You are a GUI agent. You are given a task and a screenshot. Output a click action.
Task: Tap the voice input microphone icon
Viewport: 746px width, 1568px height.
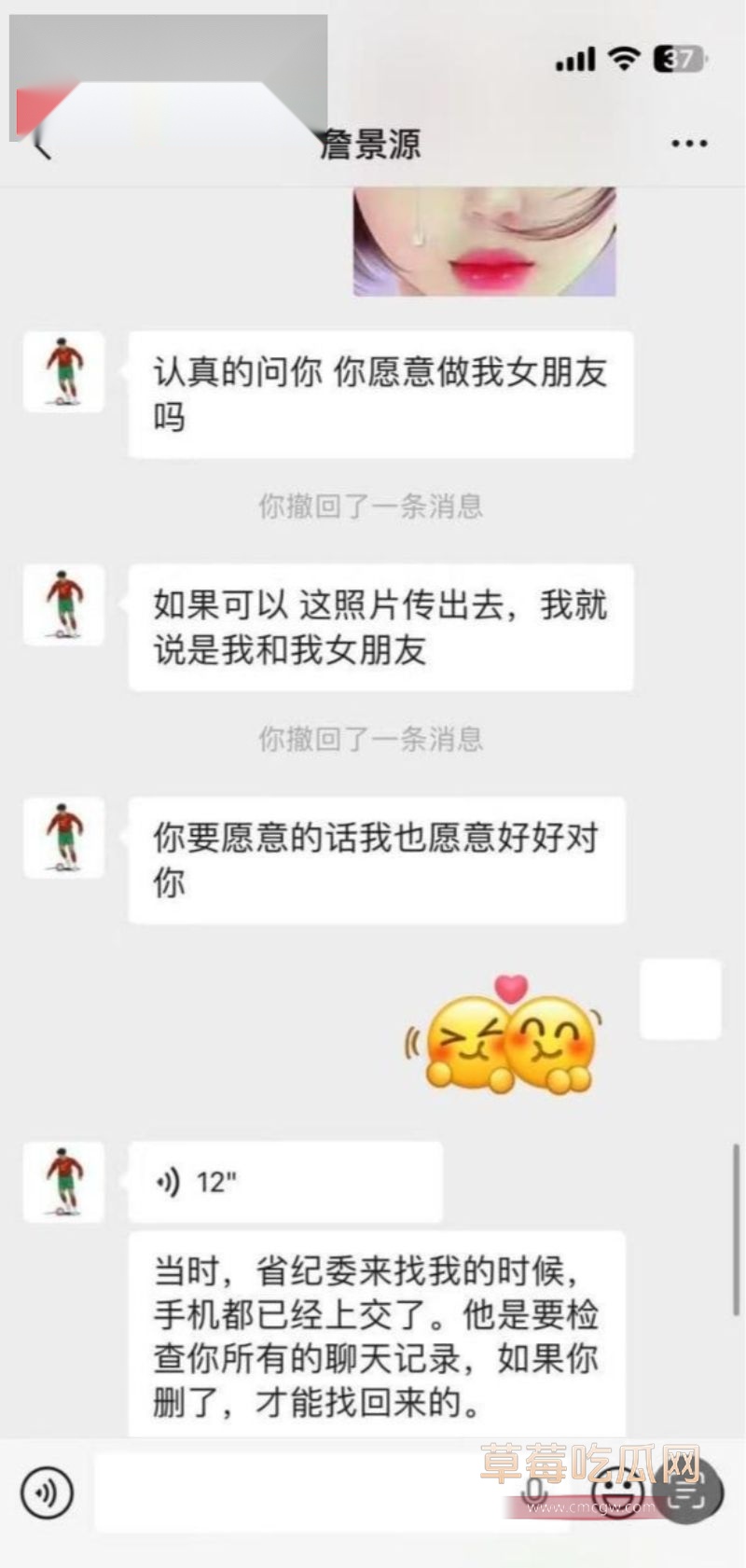(x=48, y=1492)
